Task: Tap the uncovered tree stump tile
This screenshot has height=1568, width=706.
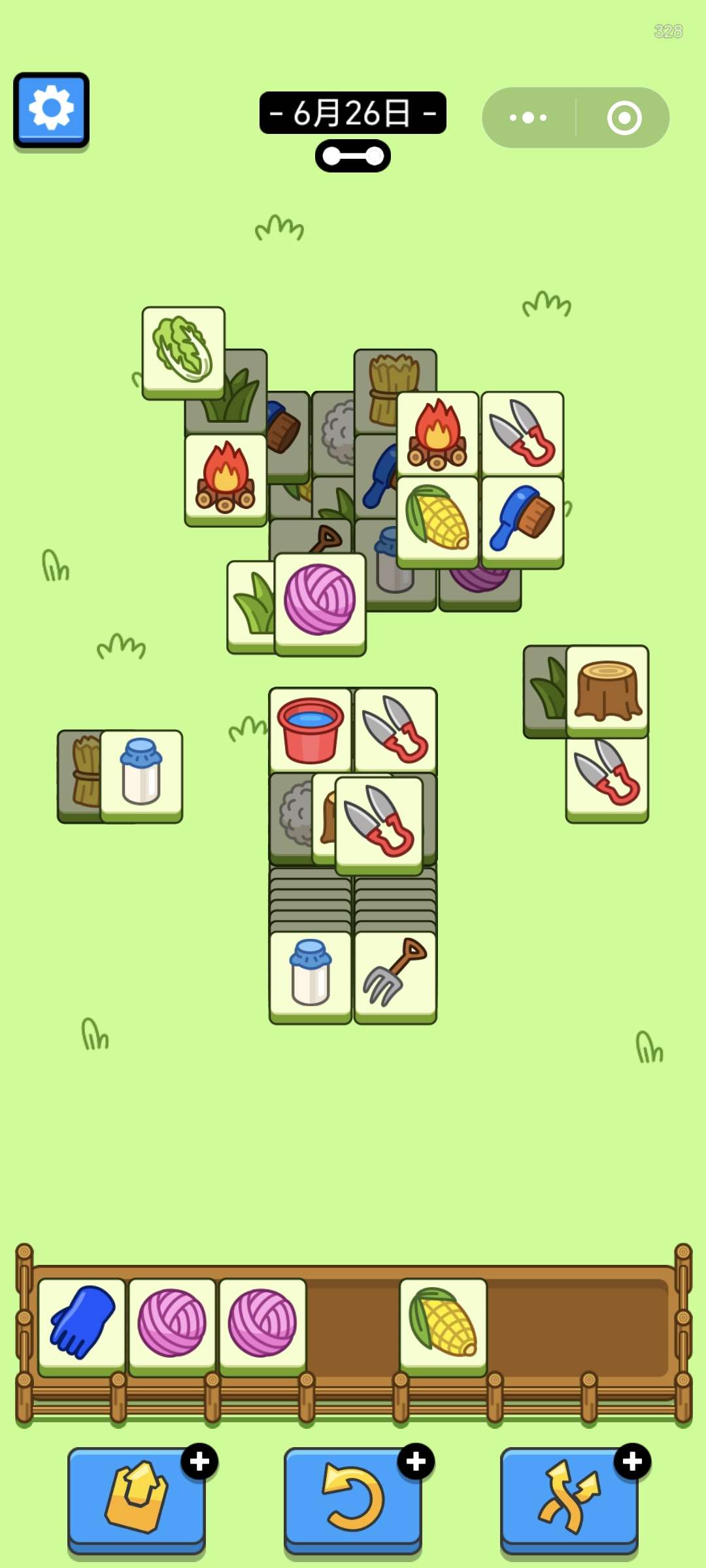Action: pos(607,689)
